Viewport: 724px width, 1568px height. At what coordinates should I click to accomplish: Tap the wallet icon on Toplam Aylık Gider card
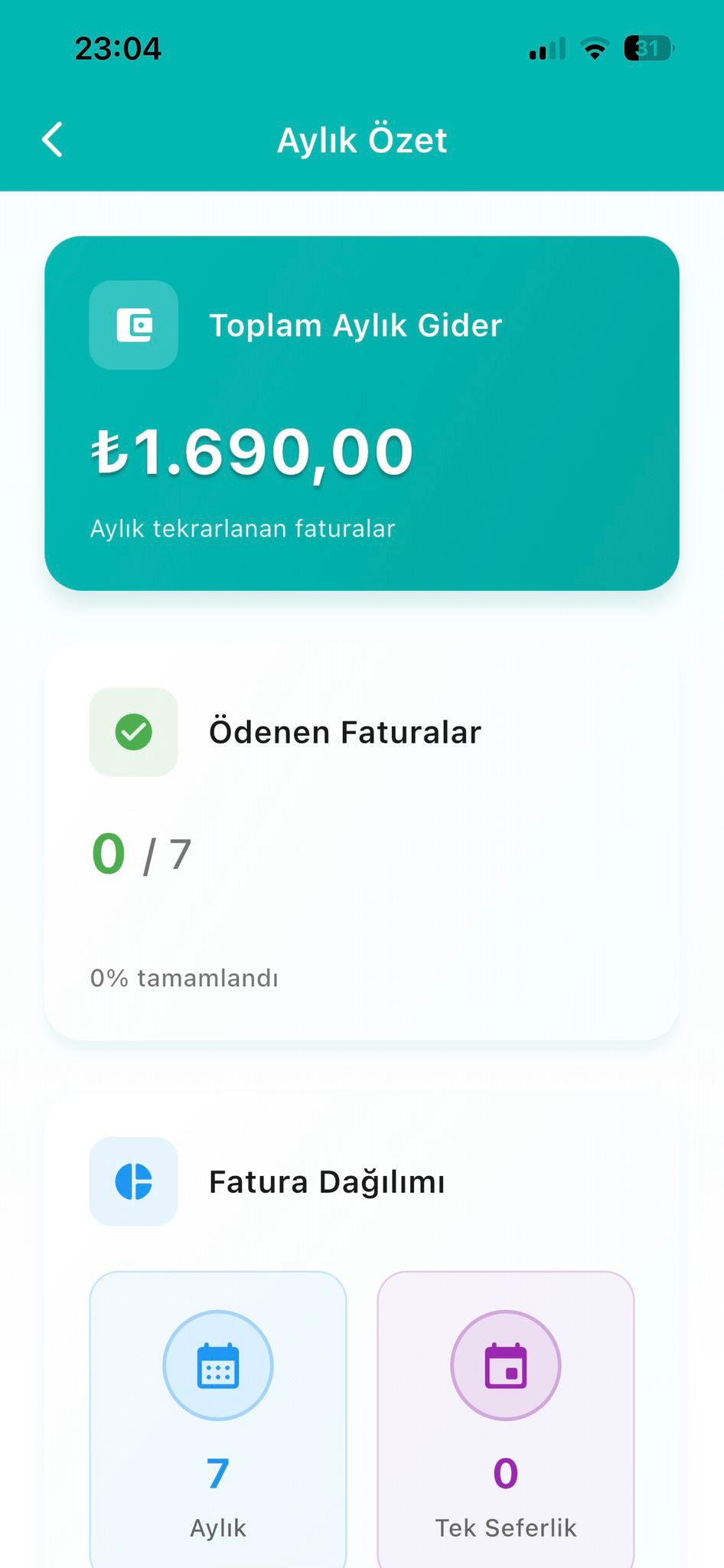(133, 325)
